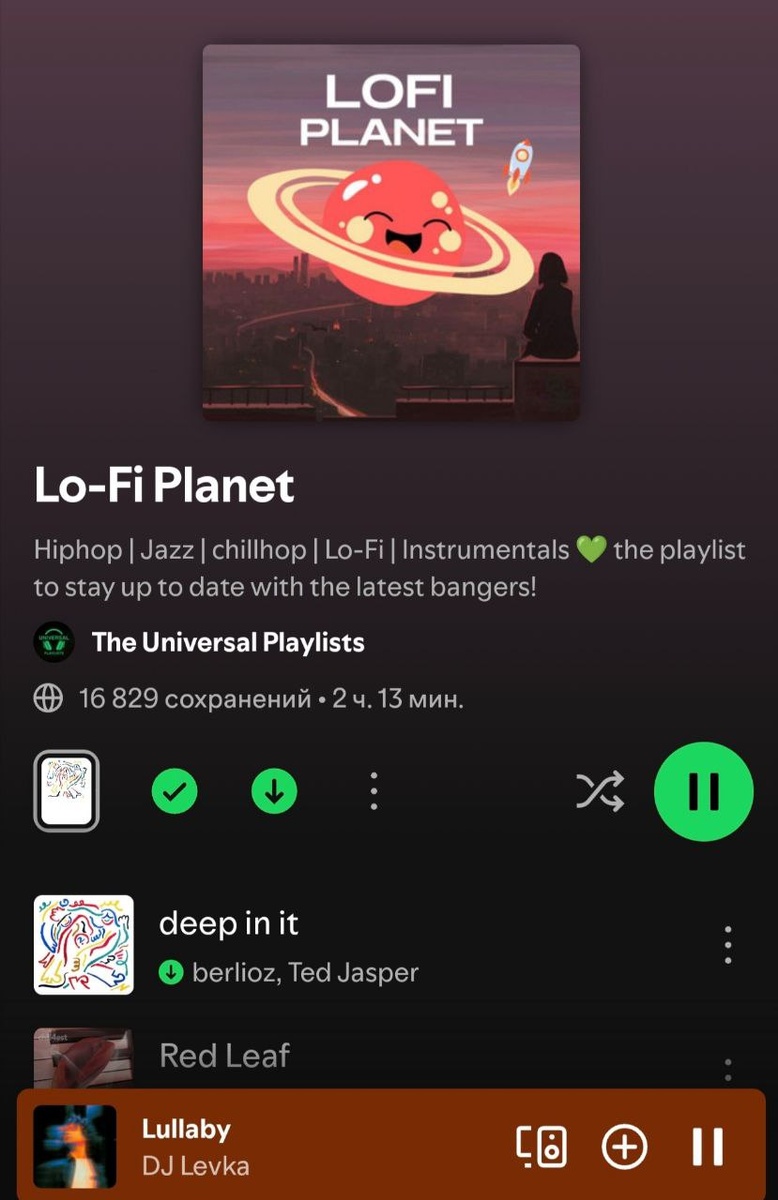Pause Lullaby in the mini player

click(708, 1146)
